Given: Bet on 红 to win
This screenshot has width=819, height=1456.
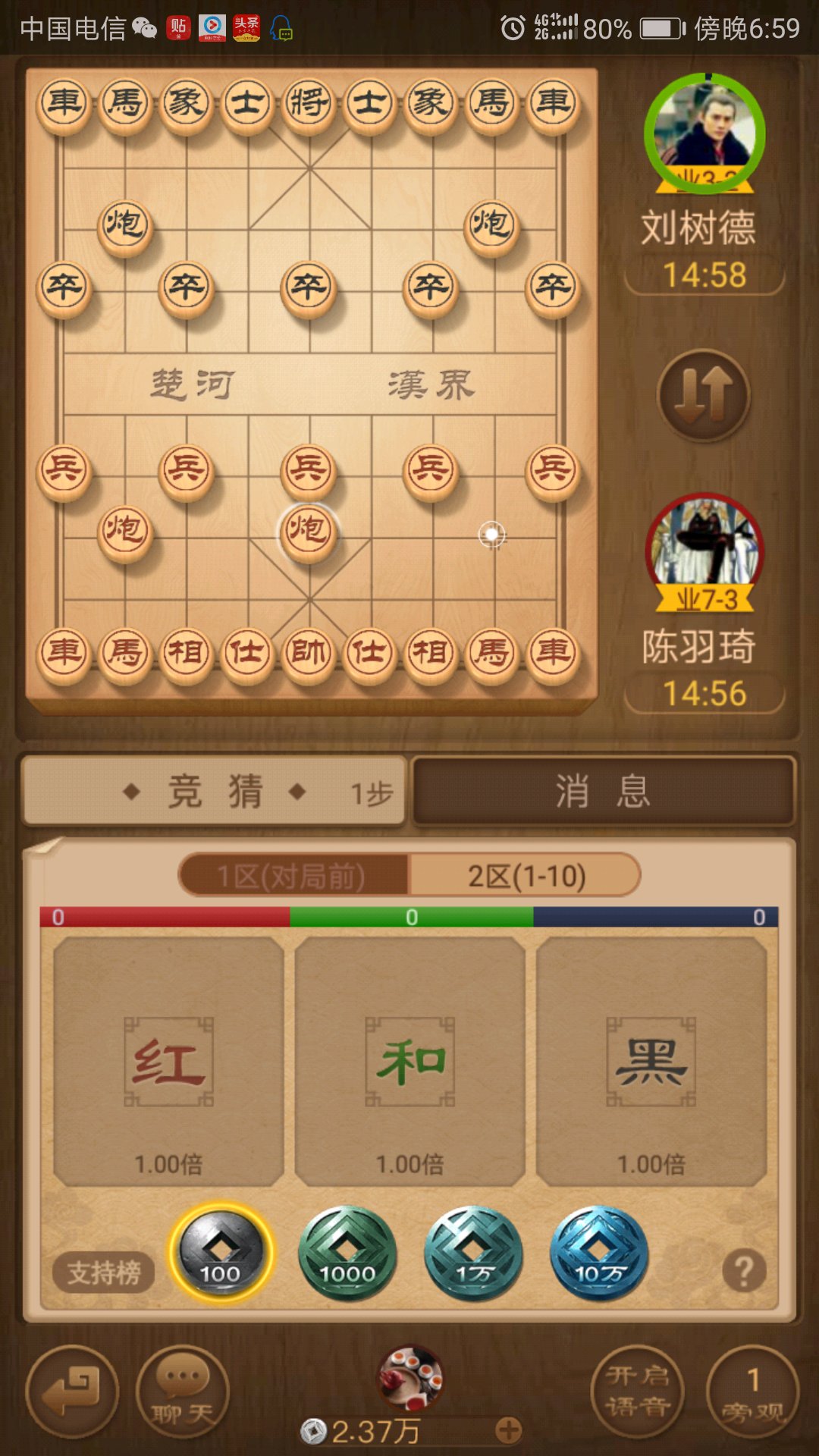Looking at the screenshot, I should click(169, 1062).
